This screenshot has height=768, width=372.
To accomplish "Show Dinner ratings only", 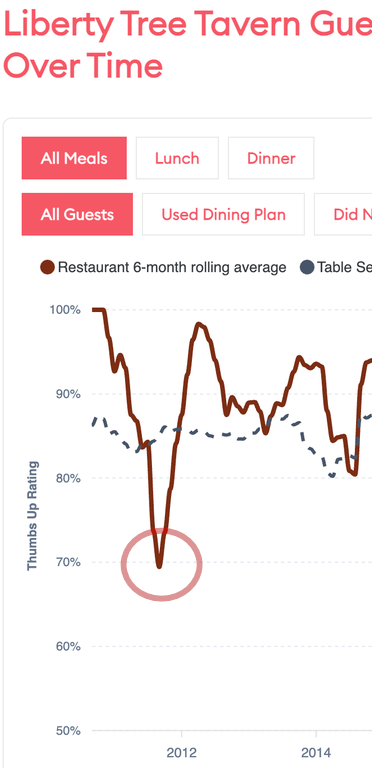I will tap(271, 158).
